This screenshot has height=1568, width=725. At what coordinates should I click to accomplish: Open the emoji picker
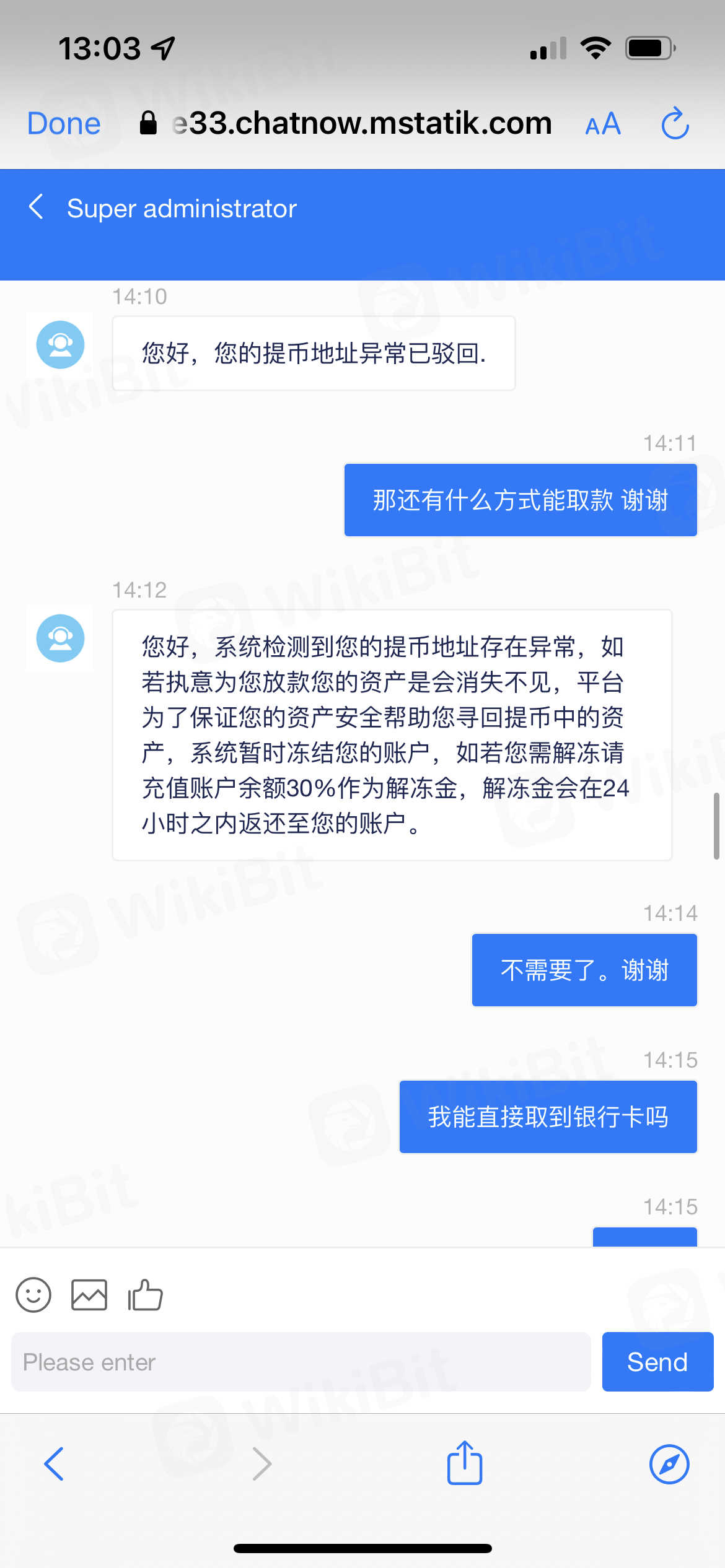pyautogui.click(x=33, y=1295)
